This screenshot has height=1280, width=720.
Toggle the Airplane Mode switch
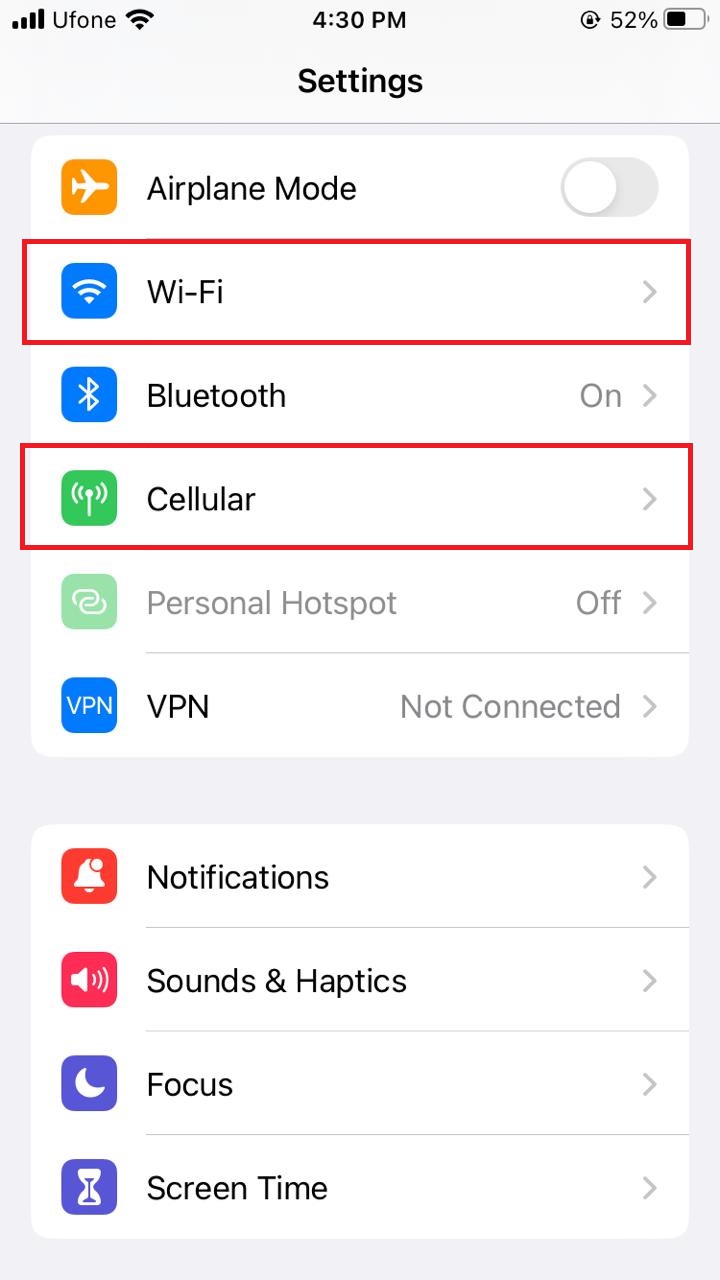(x=609, y=188)
